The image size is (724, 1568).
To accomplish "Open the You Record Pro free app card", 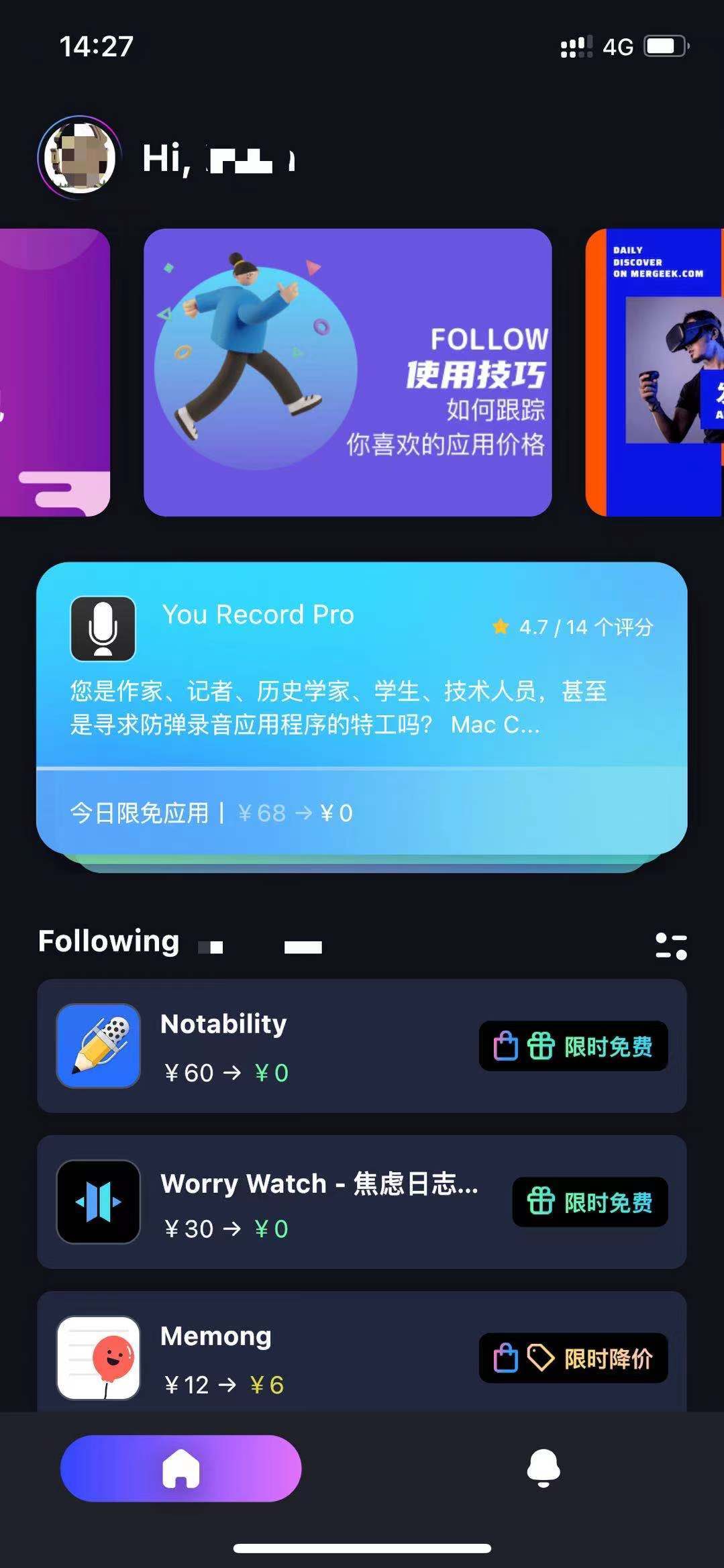I will click(362, 708).
